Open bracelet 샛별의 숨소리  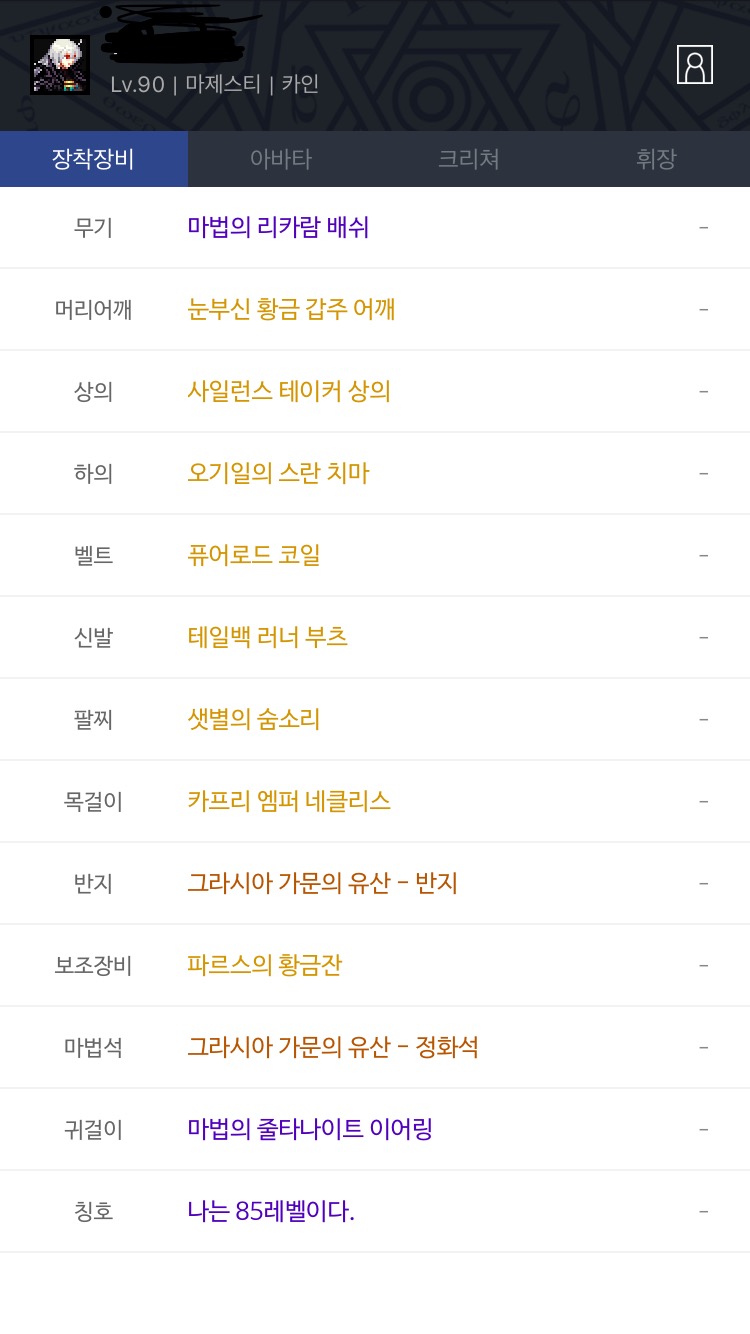coord(375,720)
